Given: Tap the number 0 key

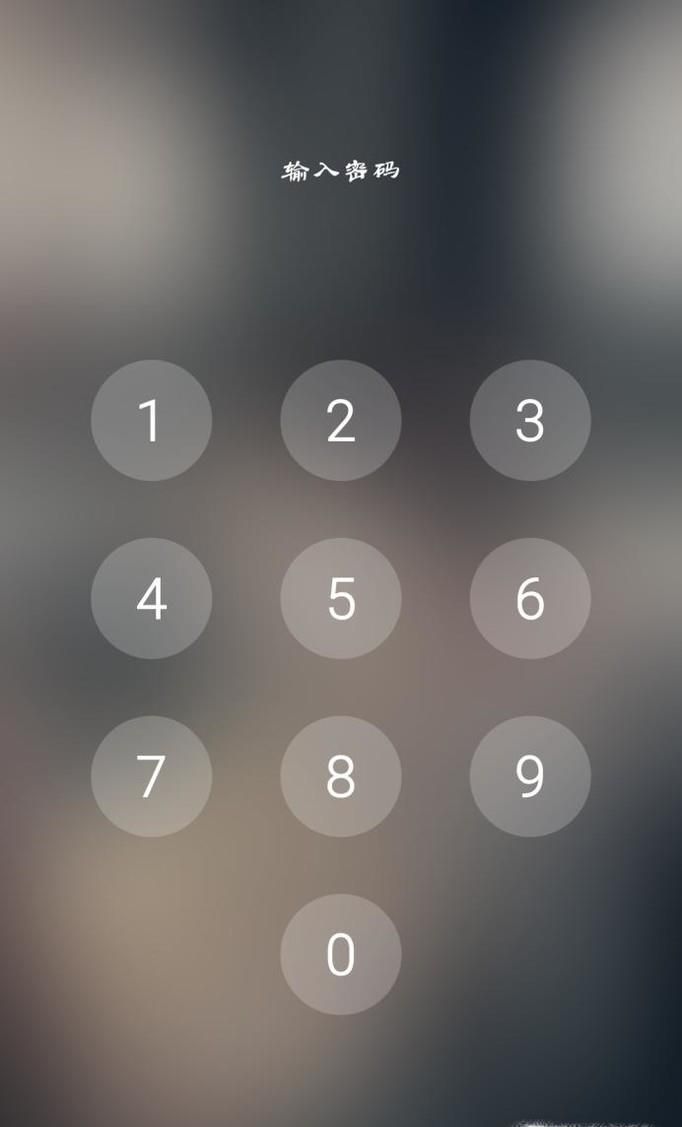Looking at the screenshot, I should pos(341,954).
